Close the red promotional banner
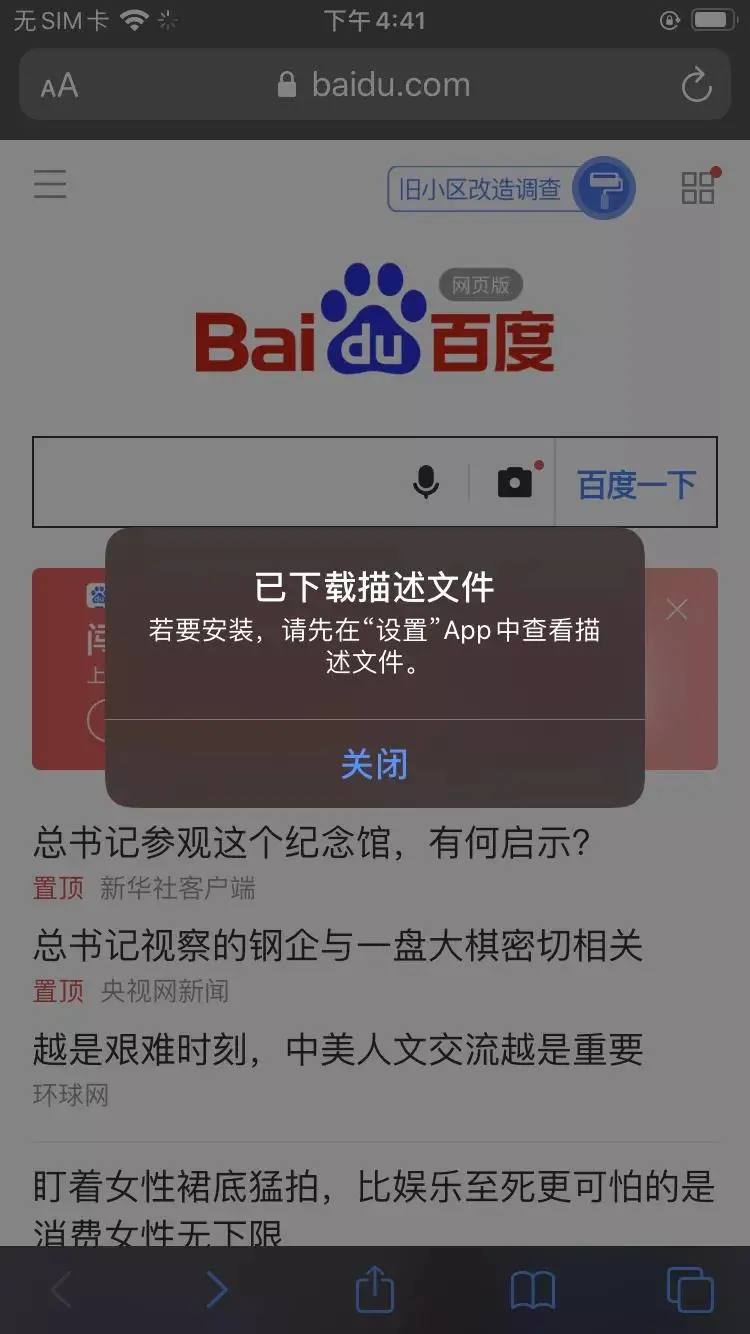The height and width of the screenshot is (1334, 750). (677, 609)
